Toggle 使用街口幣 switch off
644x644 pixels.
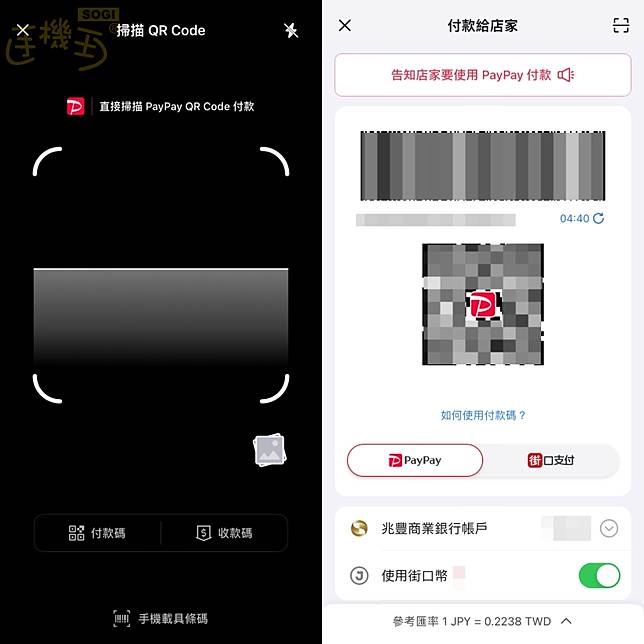(599, 576)
